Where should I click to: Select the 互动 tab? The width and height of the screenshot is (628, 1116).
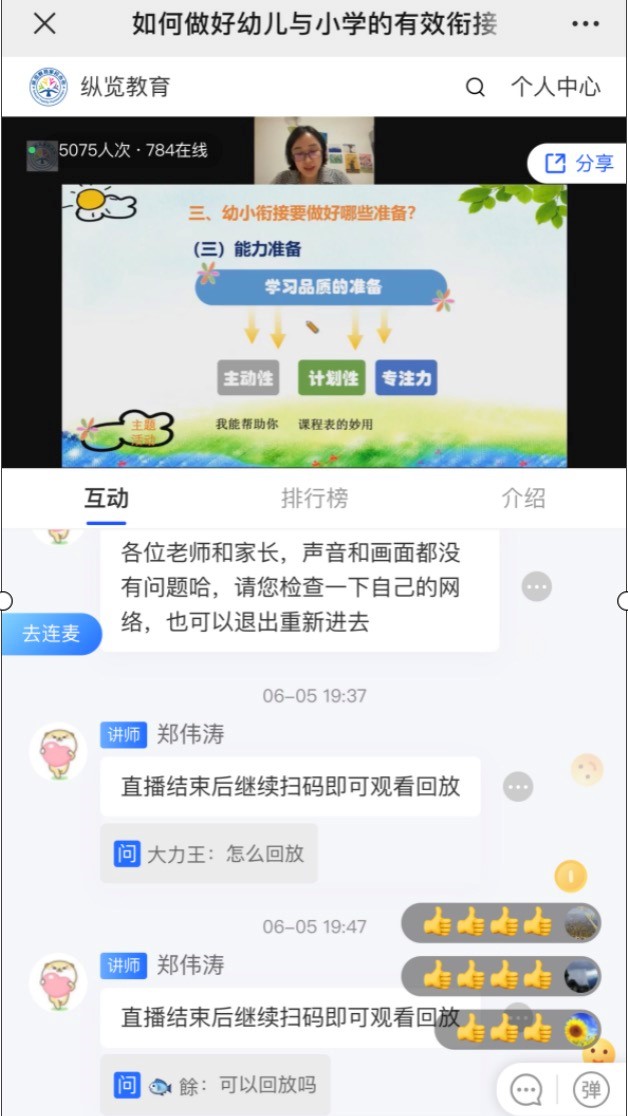[106, 498]
